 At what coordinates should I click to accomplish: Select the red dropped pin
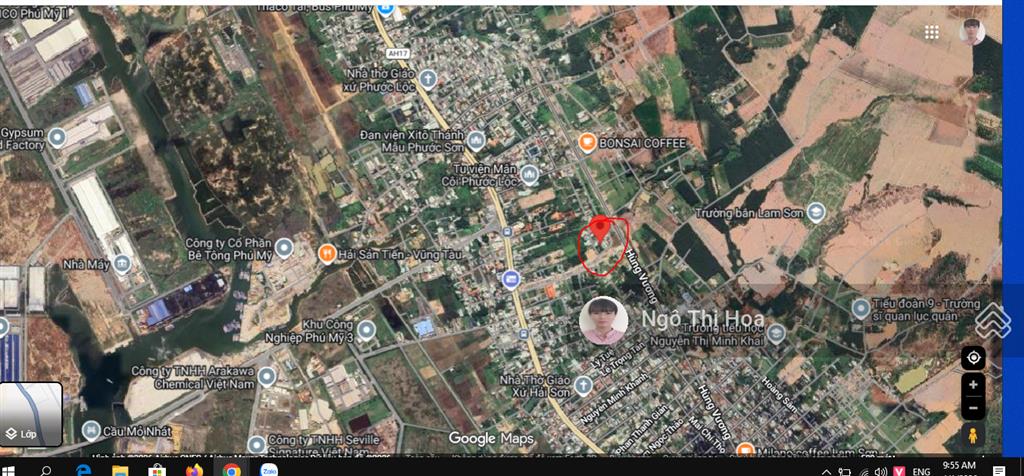click(600, 230)
